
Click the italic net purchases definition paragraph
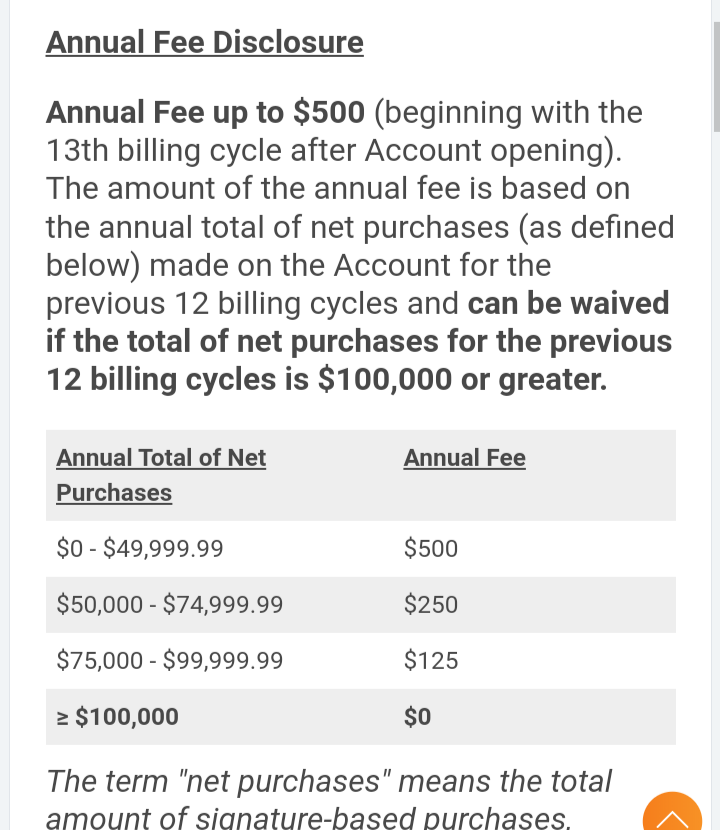click(328, 795)
